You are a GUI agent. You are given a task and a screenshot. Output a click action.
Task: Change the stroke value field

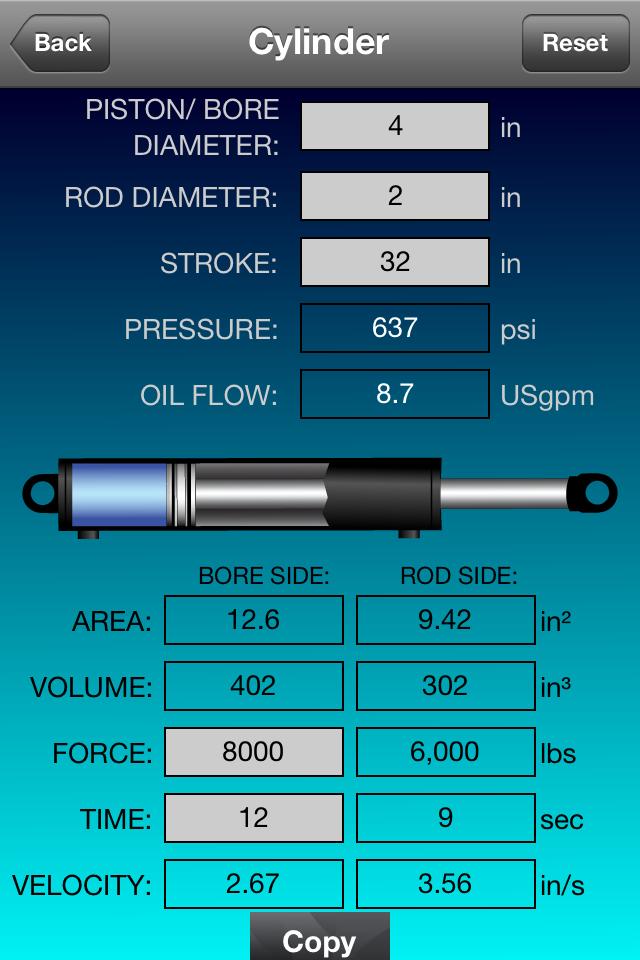[395, 262]
